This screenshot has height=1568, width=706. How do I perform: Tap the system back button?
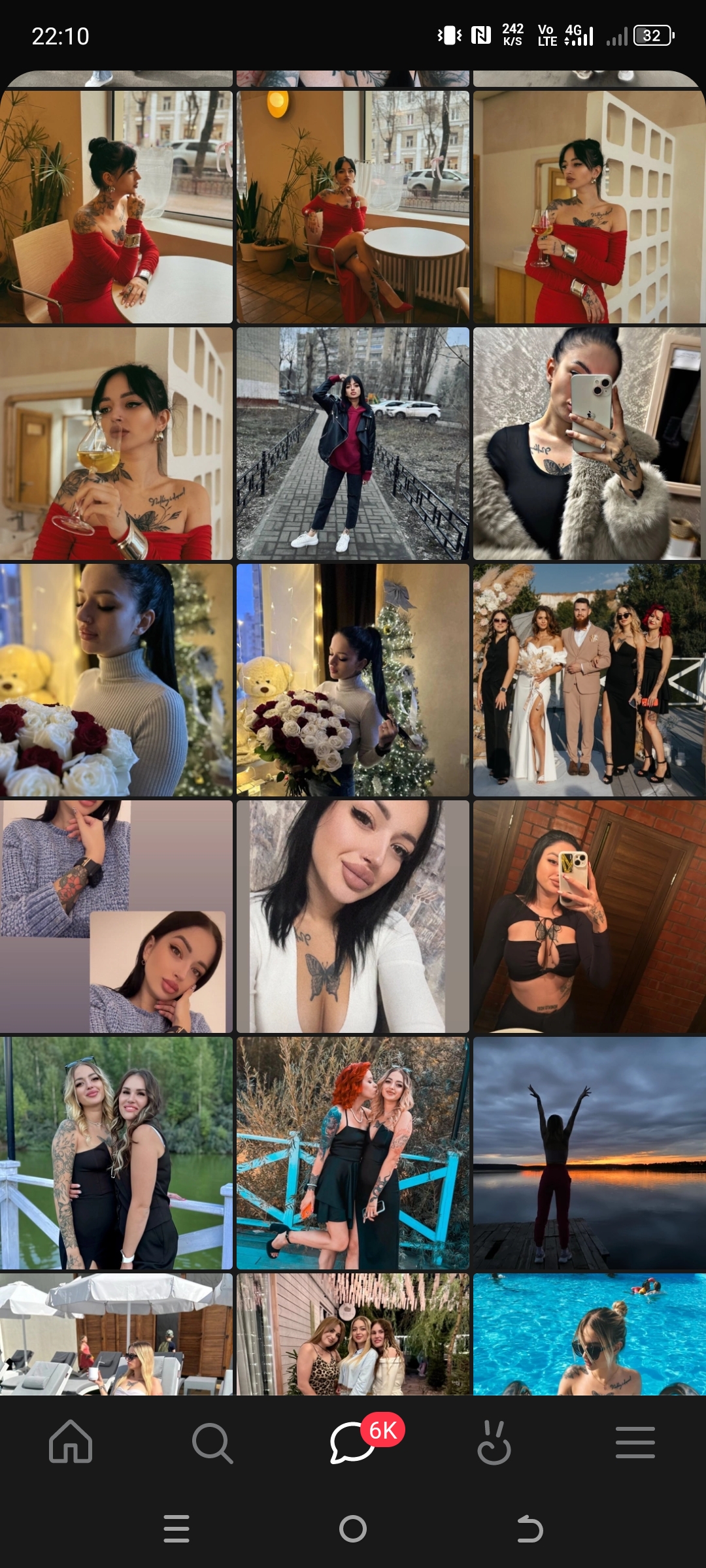coord(529,1529)
